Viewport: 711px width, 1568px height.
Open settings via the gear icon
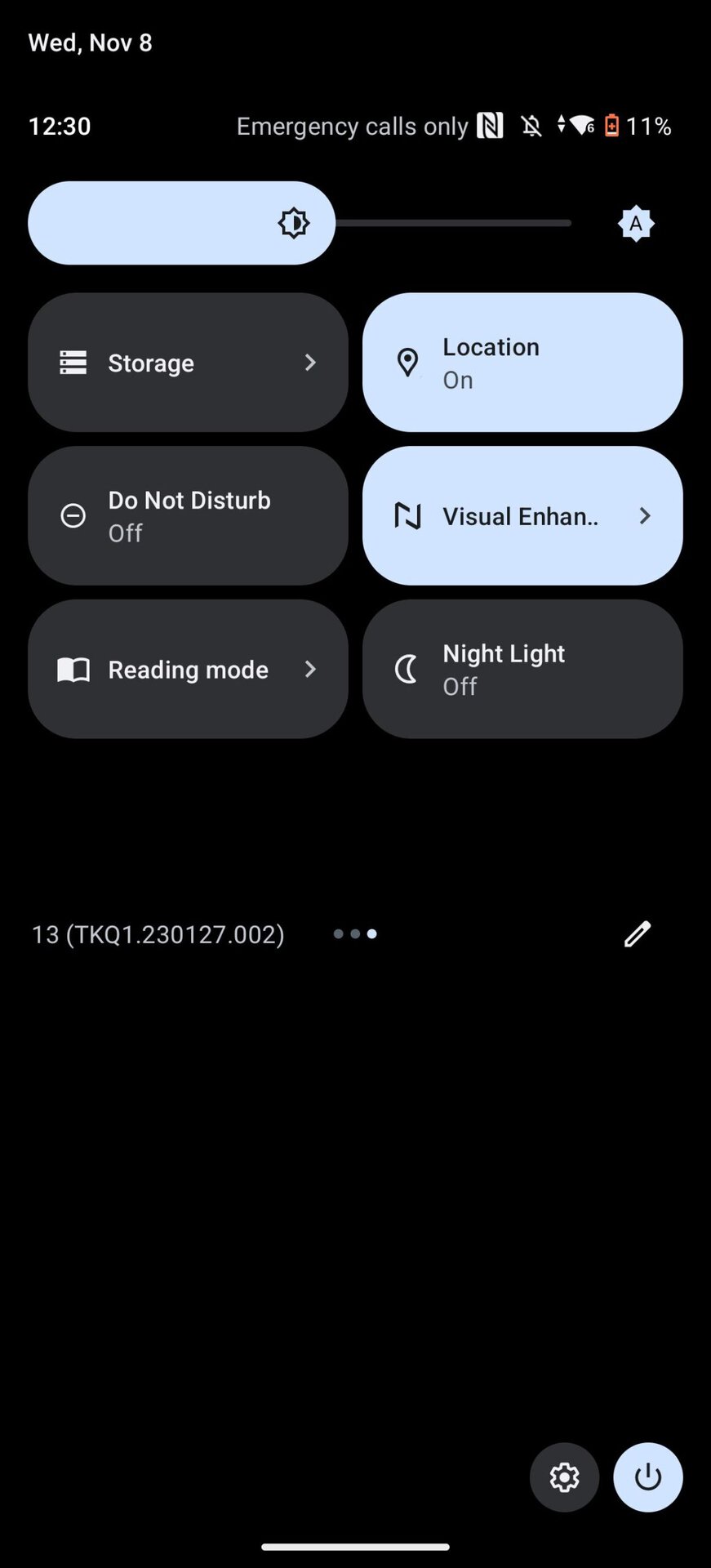coord(564,1477)
